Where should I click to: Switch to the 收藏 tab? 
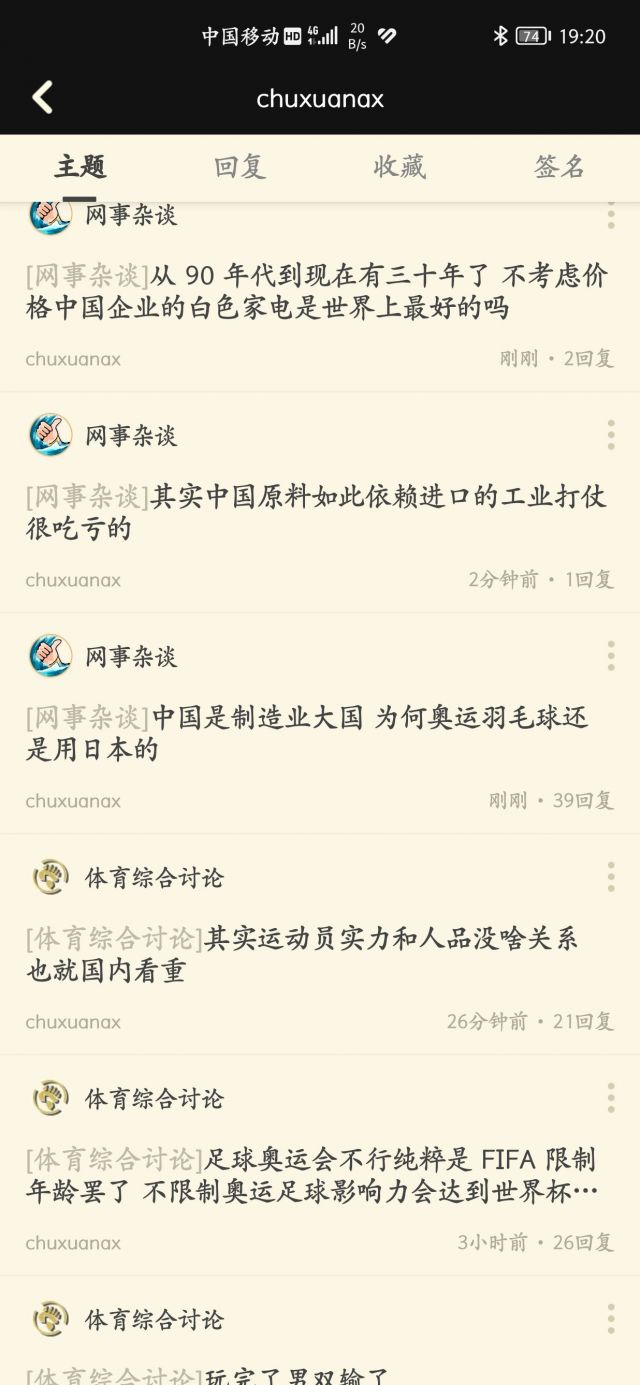pos(399,167)
